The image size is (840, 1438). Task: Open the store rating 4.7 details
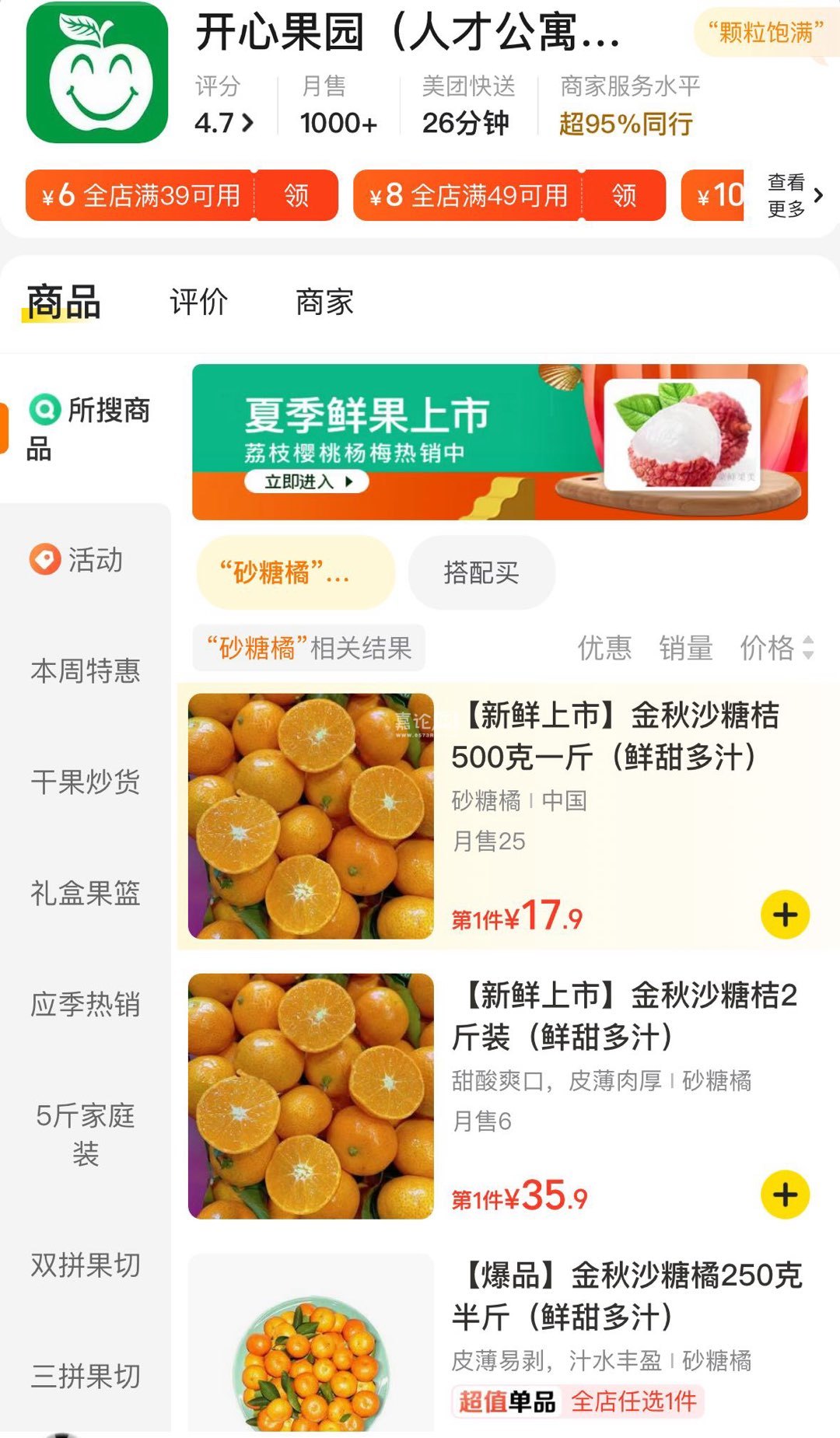[x=224, y=123]
